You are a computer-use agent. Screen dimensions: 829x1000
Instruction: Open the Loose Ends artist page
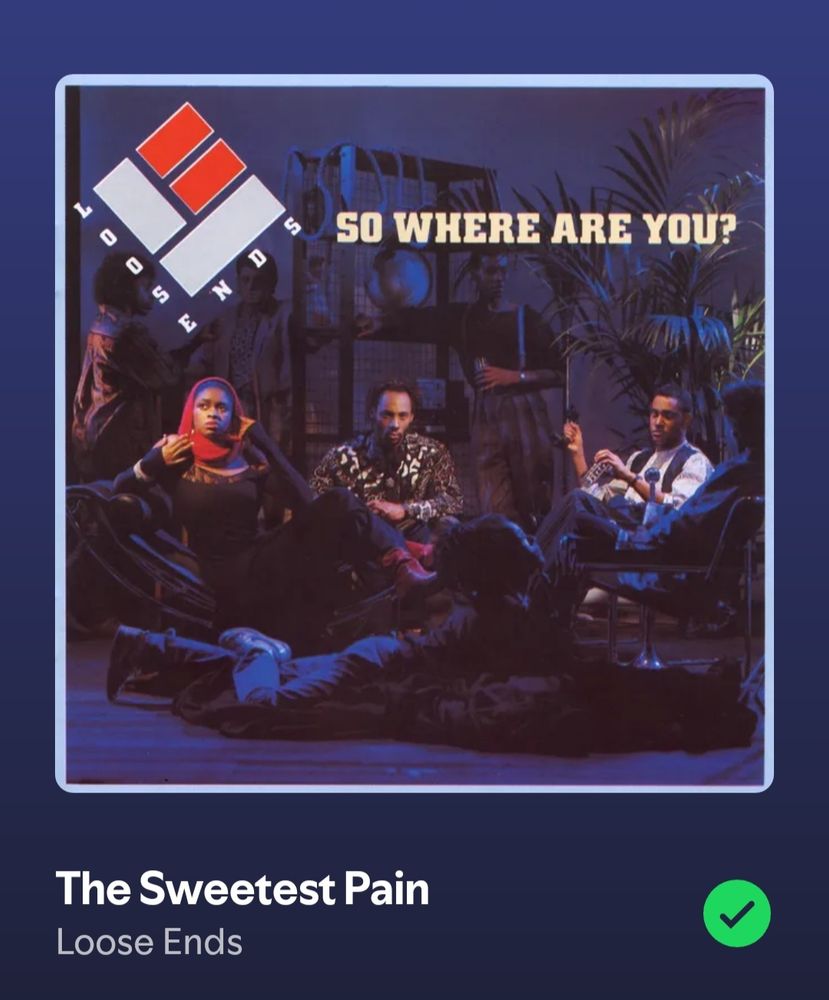click(x=149, y=942)
